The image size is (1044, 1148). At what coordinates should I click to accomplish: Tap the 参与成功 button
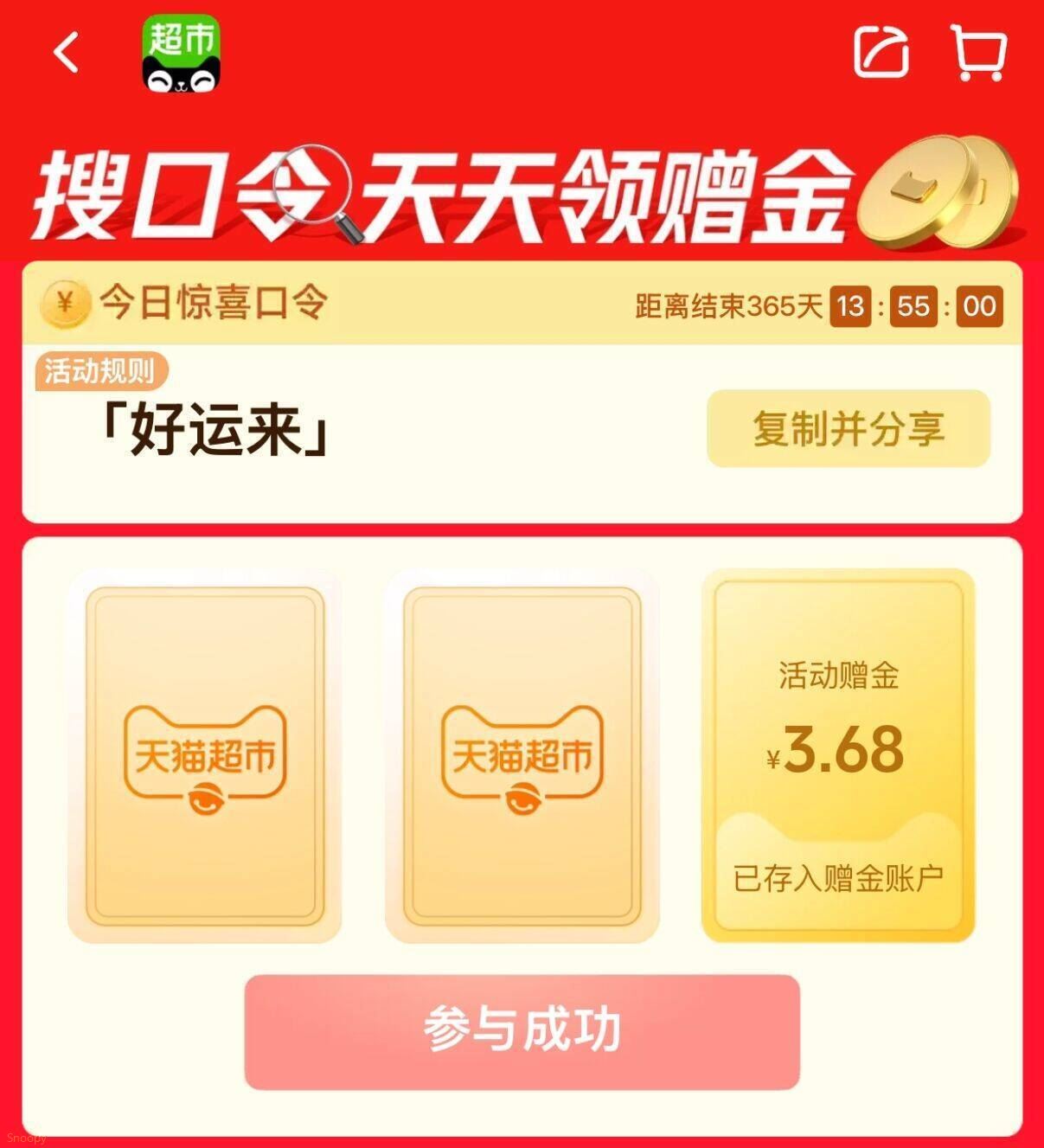click(522, 1031)
